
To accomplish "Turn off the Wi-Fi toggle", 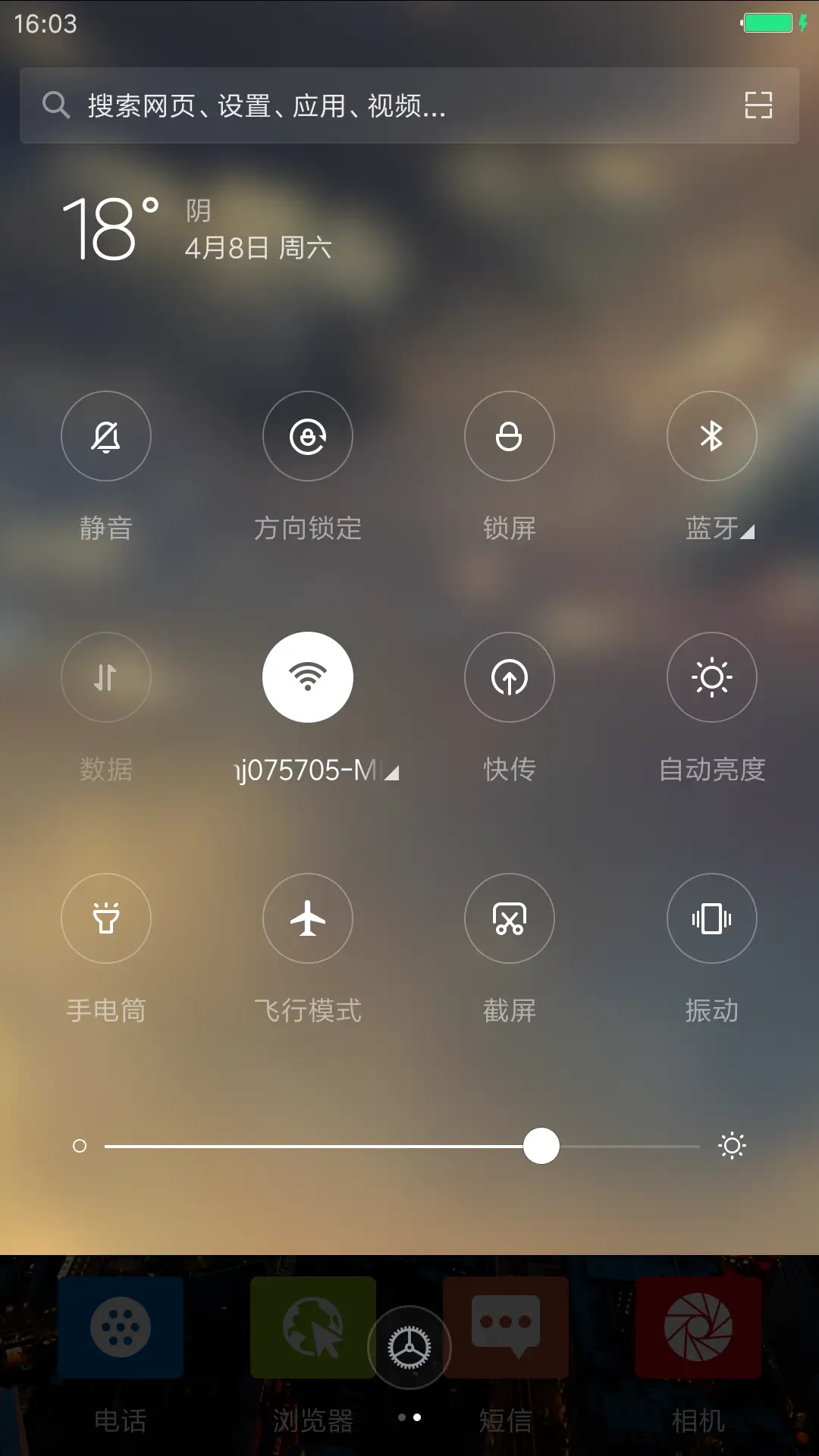I will (x=308, y=677).
